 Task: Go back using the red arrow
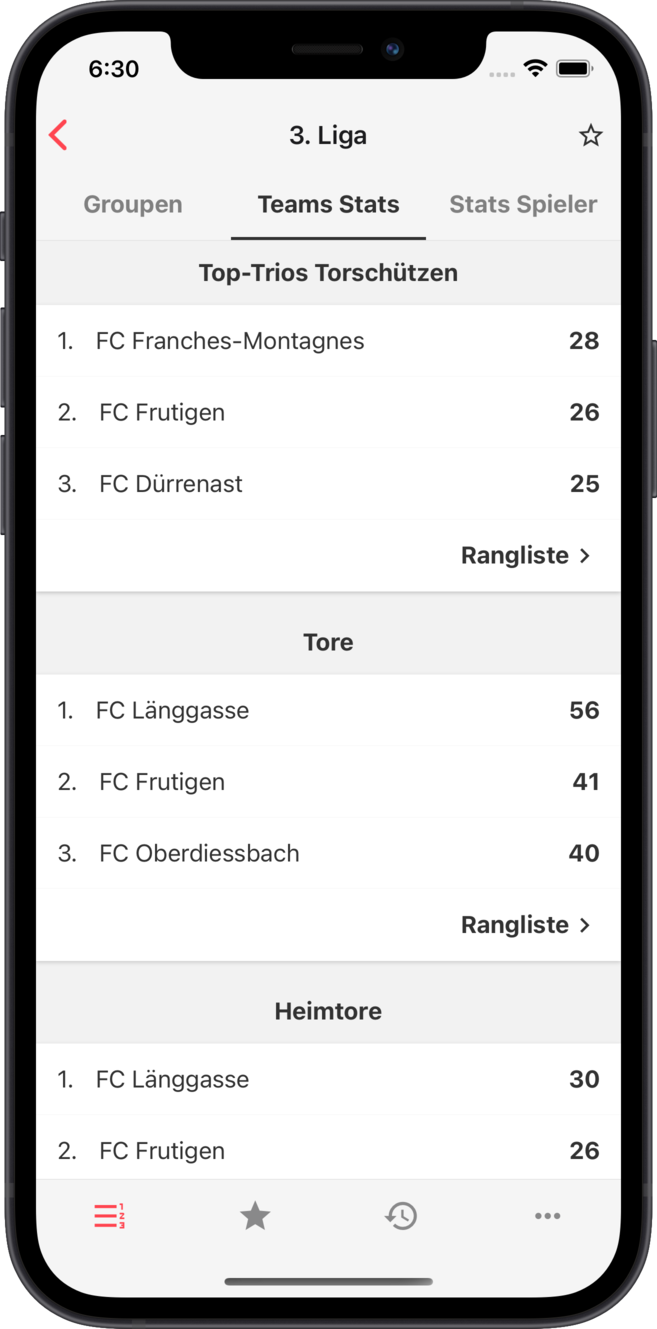coord(59,135)
